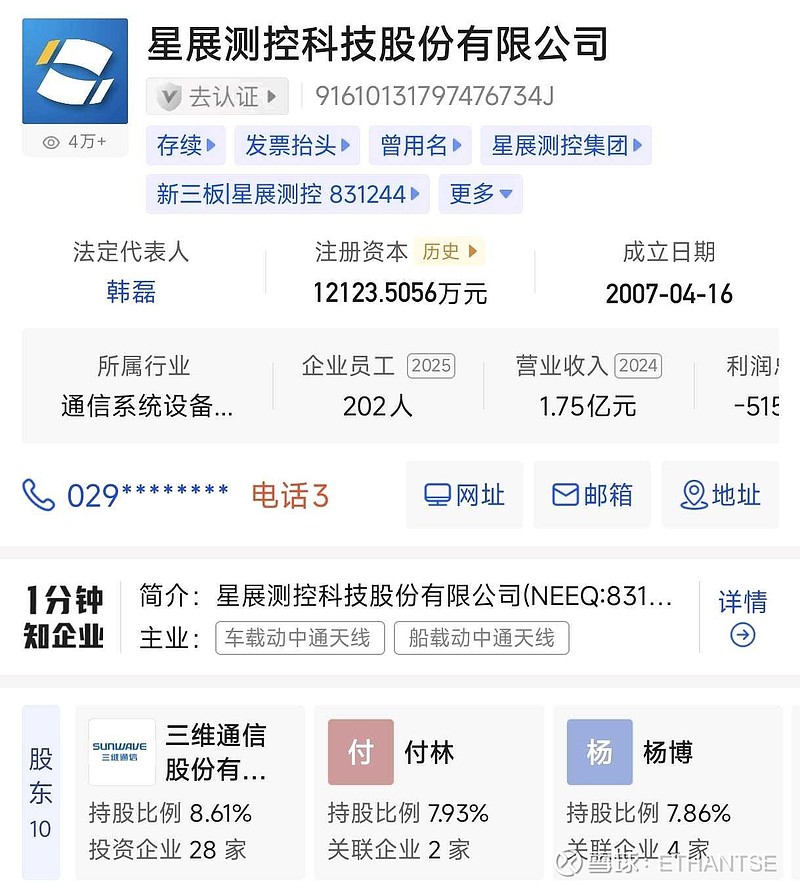Open 电话3 to view phone numbers

click(290, 494)
